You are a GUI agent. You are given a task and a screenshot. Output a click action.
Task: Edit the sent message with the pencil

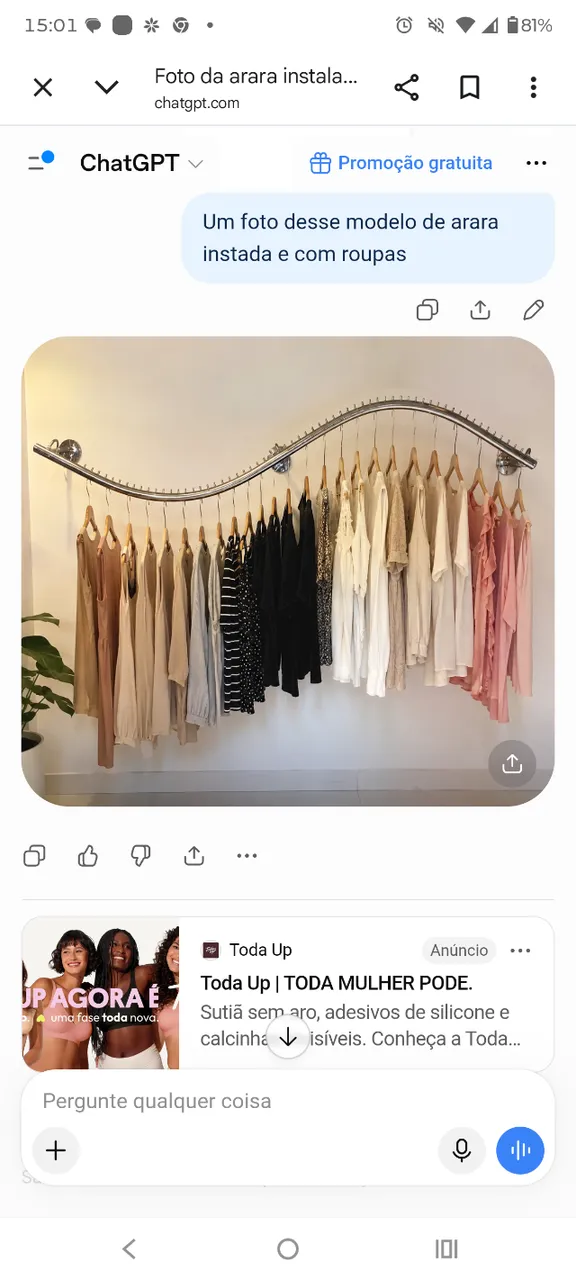pos(533,310)
